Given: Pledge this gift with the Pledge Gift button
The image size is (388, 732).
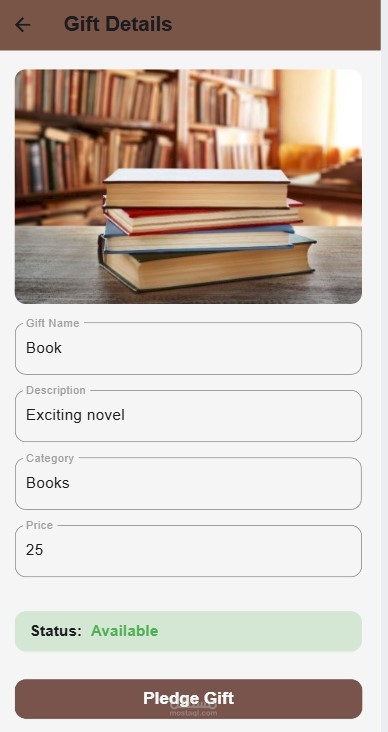Looking at the screenshot, I should (188, 699).
